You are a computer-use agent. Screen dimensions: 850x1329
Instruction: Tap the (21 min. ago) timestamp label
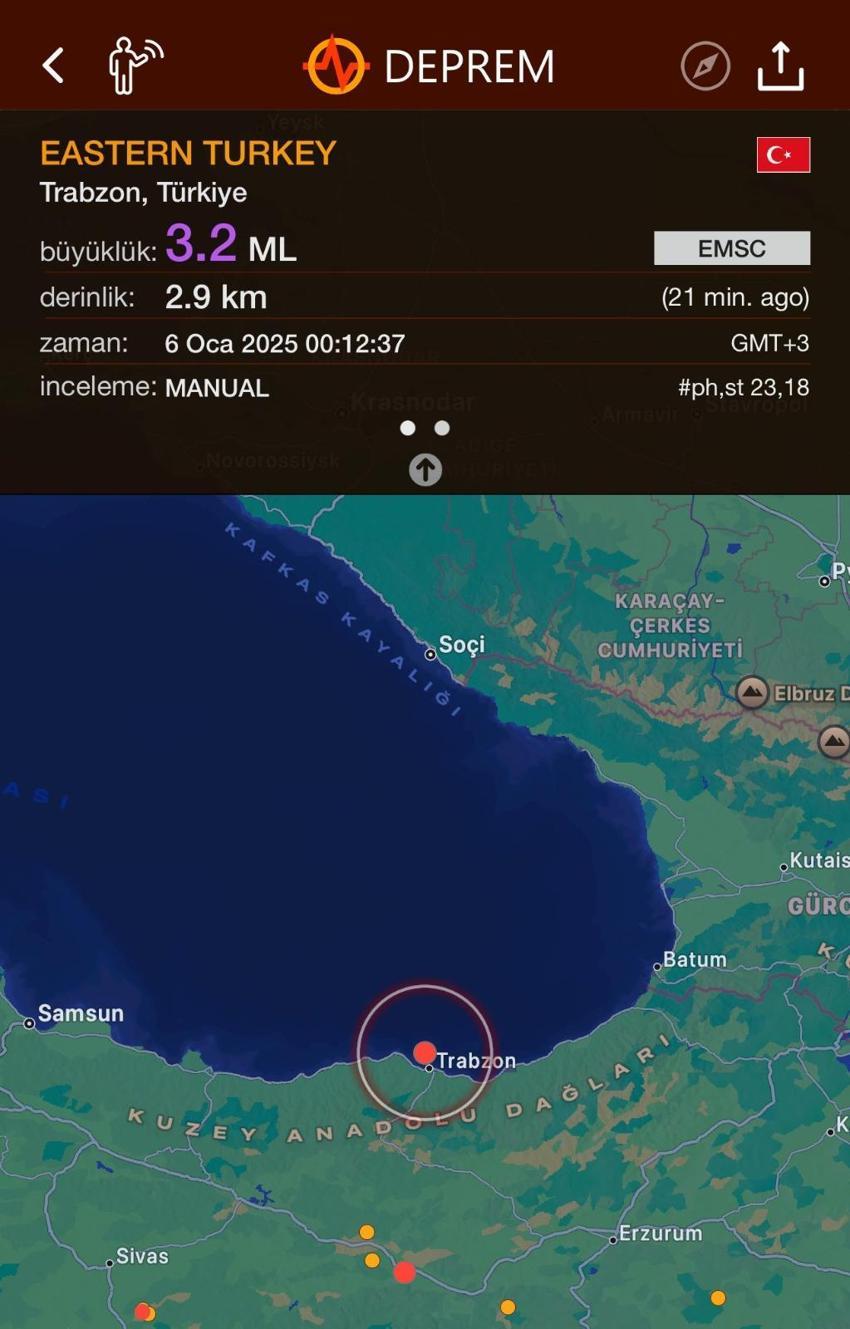click(737, 295)
